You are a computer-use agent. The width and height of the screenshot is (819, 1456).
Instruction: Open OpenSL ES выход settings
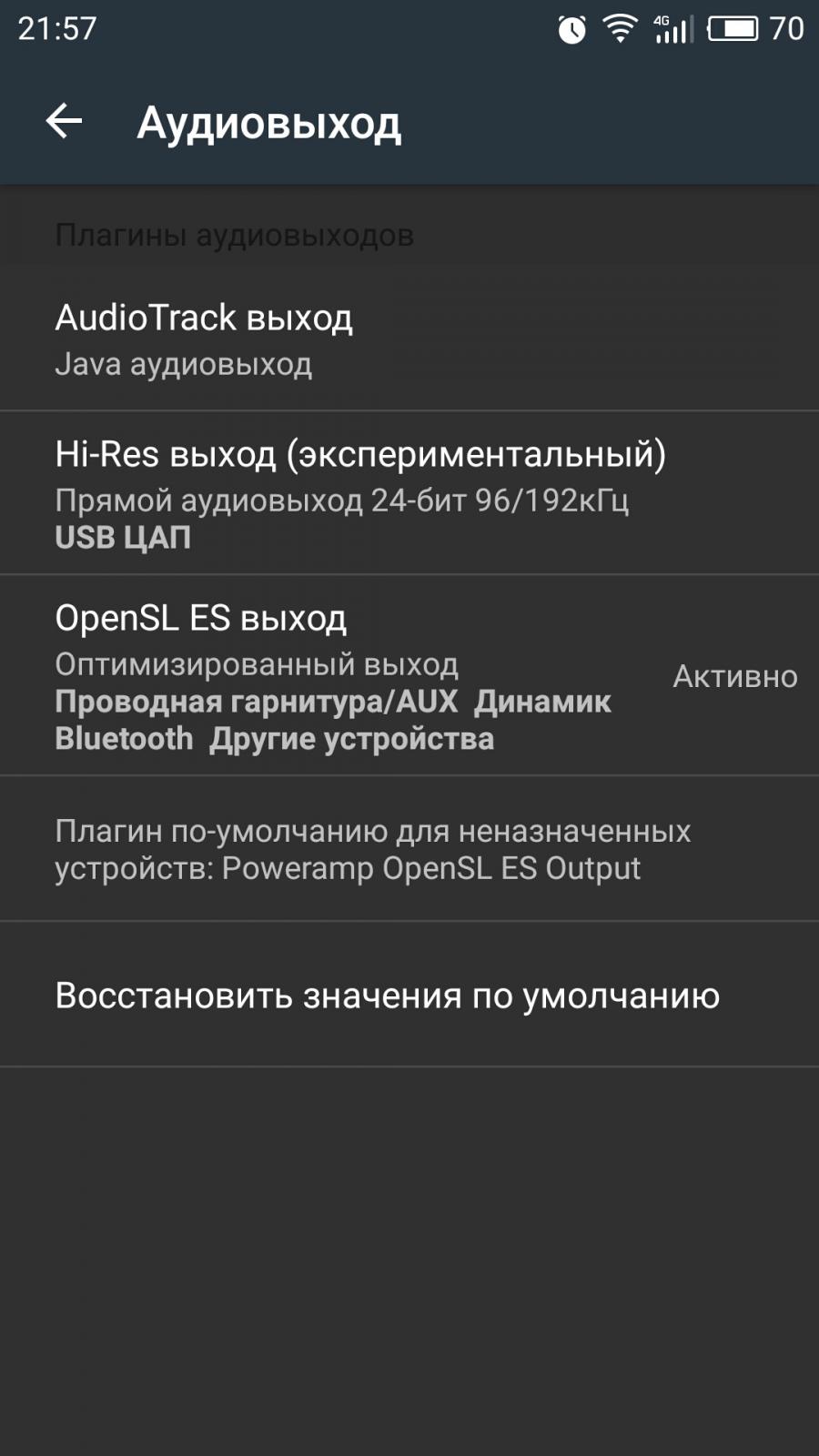[409, 676]
